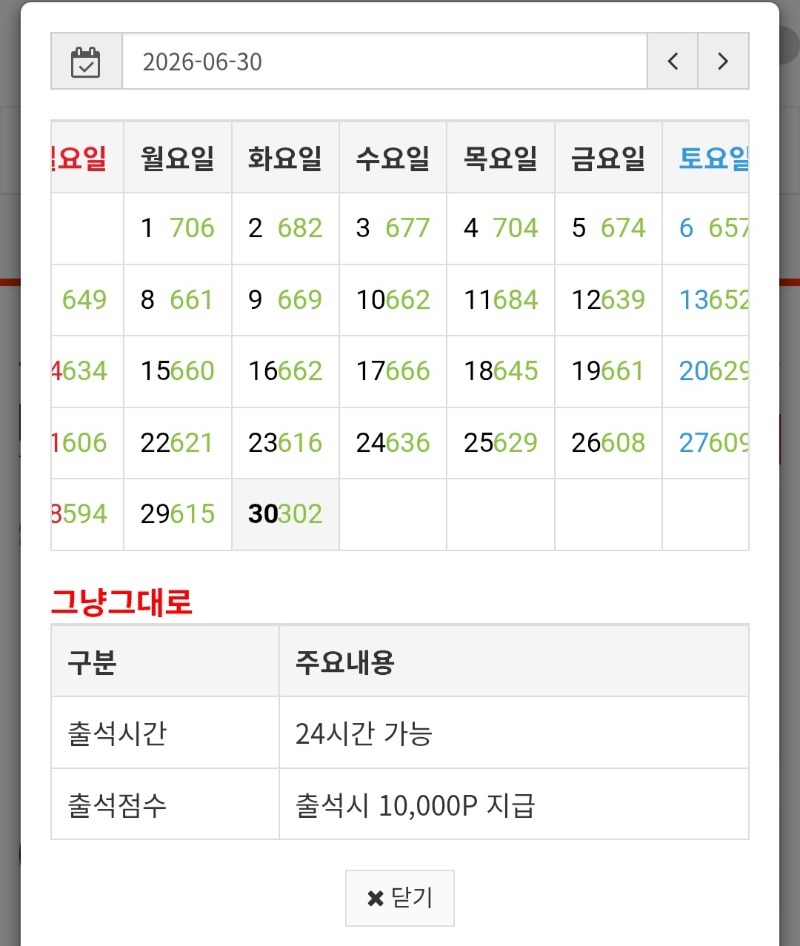This screenshot has height=946, width=800.
Task: Select day 15 in the calendar
Action: coord(177,371)
